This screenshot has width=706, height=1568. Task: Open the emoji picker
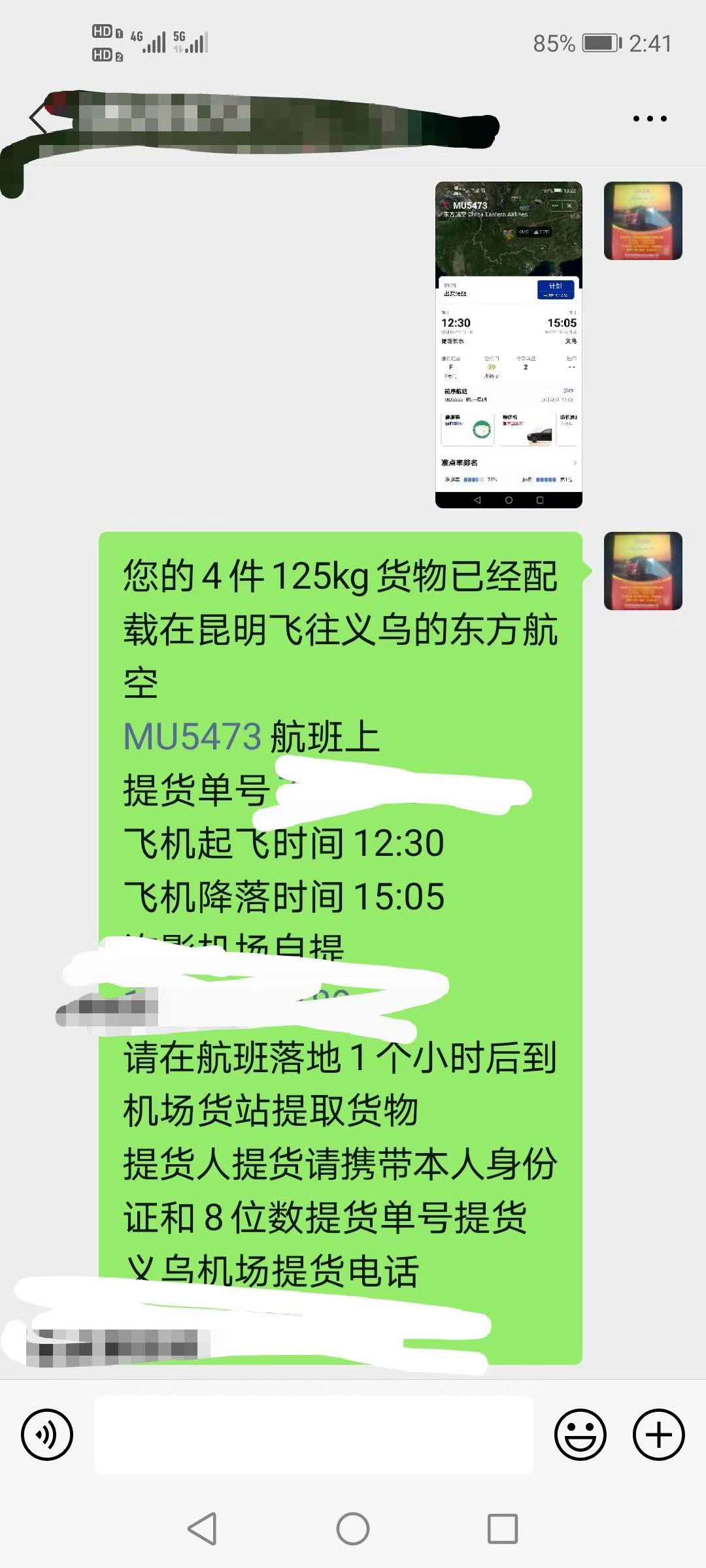tap(580, 1435)
